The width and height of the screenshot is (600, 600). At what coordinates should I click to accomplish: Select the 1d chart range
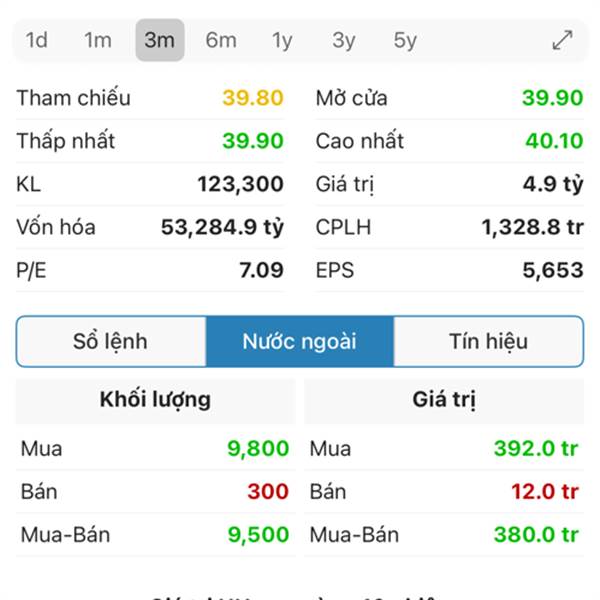pos(37,40)
